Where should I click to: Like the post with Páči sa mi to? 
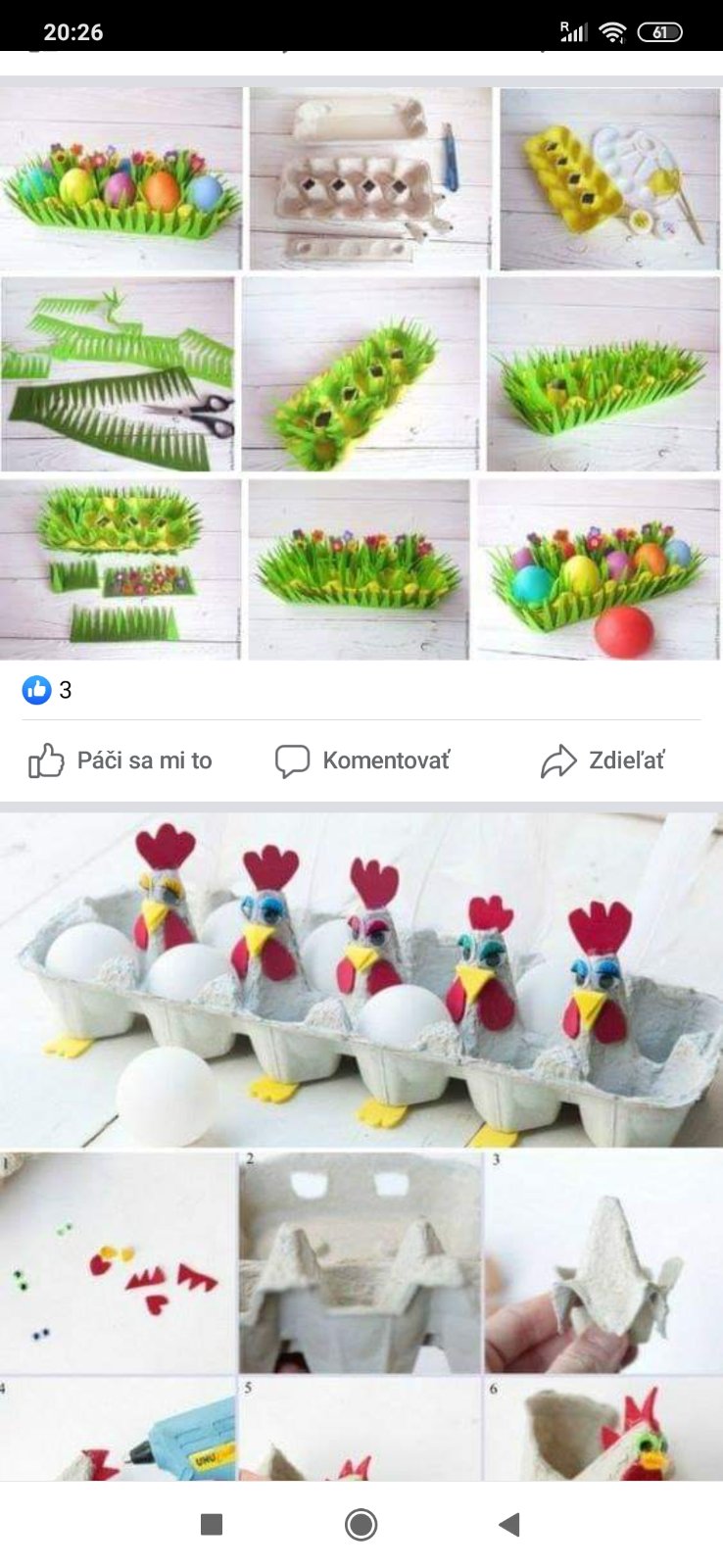coord(120,760)
